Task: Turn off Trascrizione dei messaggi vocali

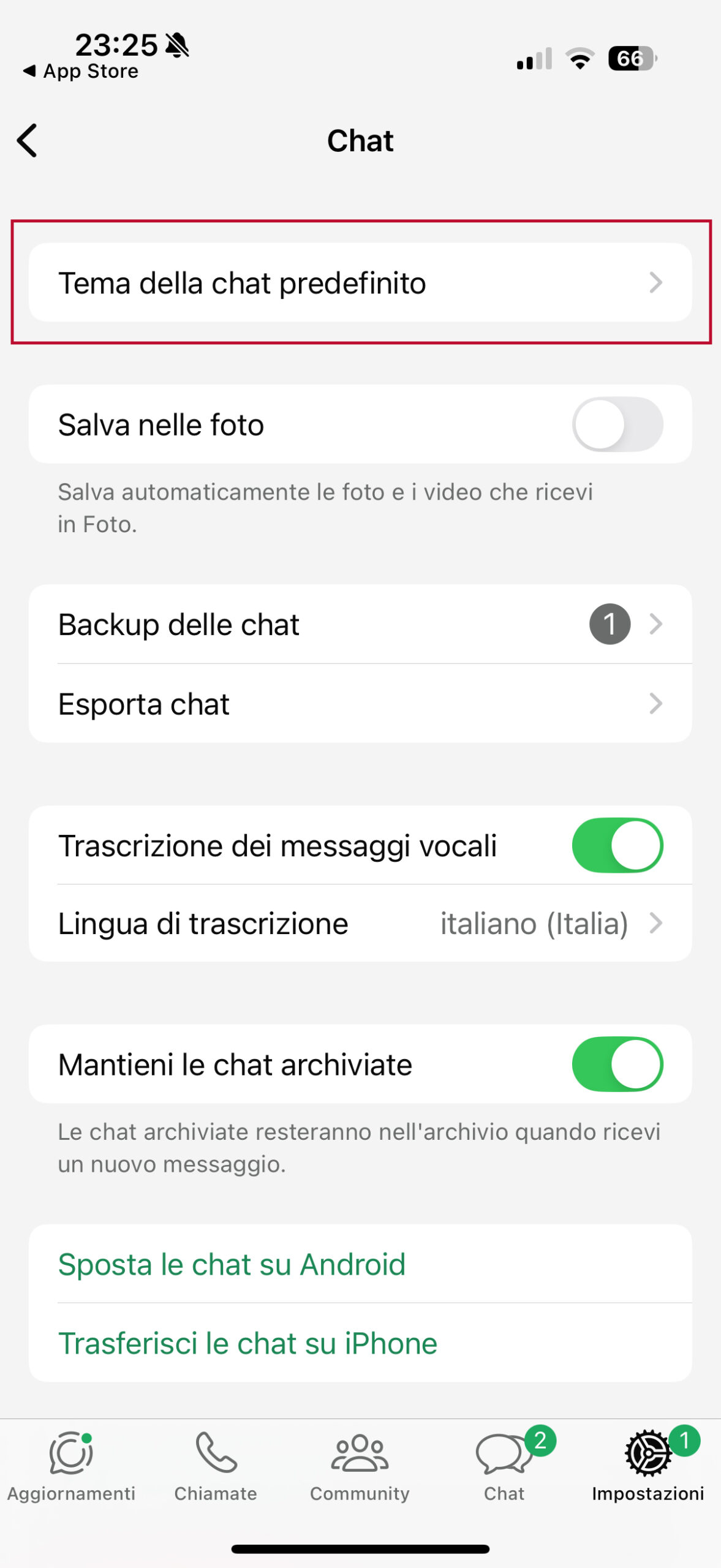Action: 617,845
